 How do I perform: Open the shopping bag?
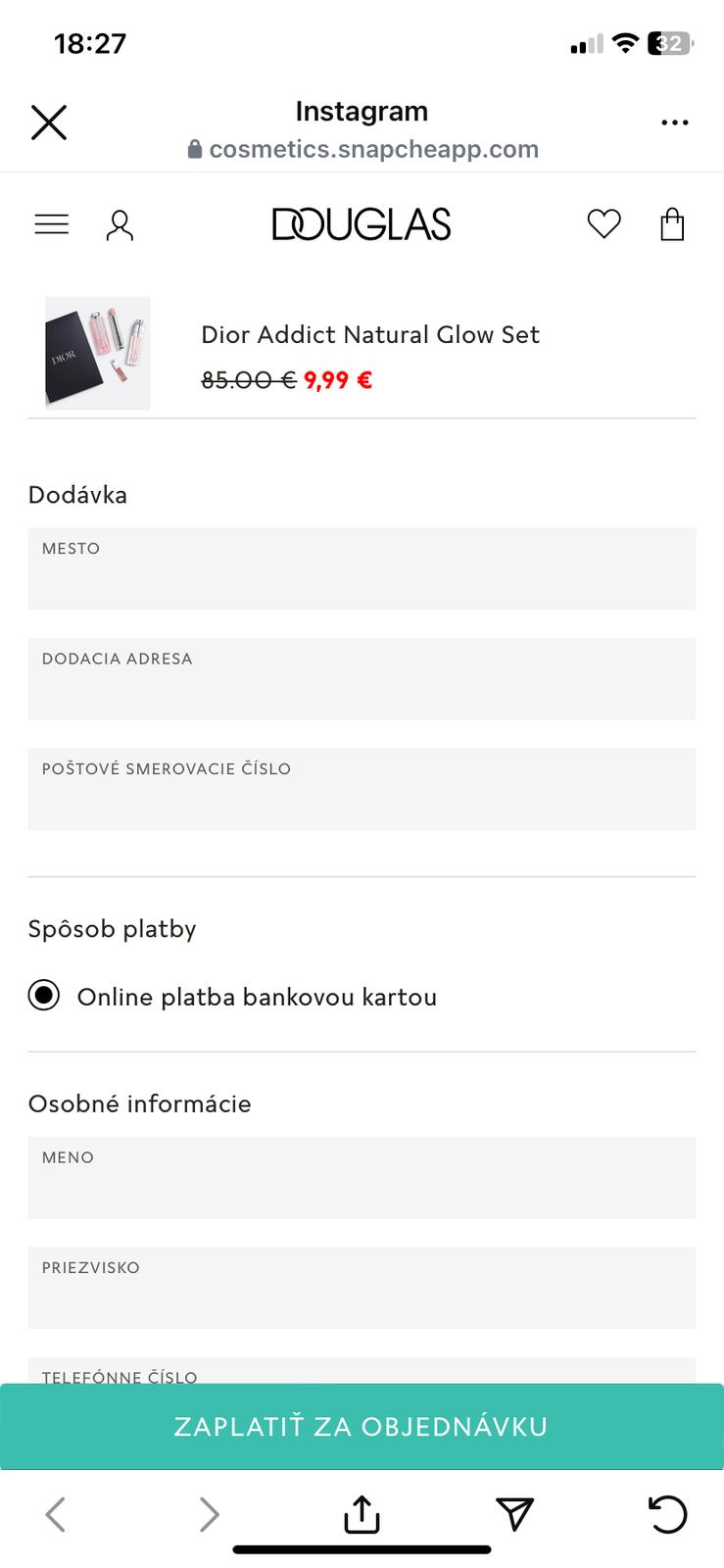(672, 224)
